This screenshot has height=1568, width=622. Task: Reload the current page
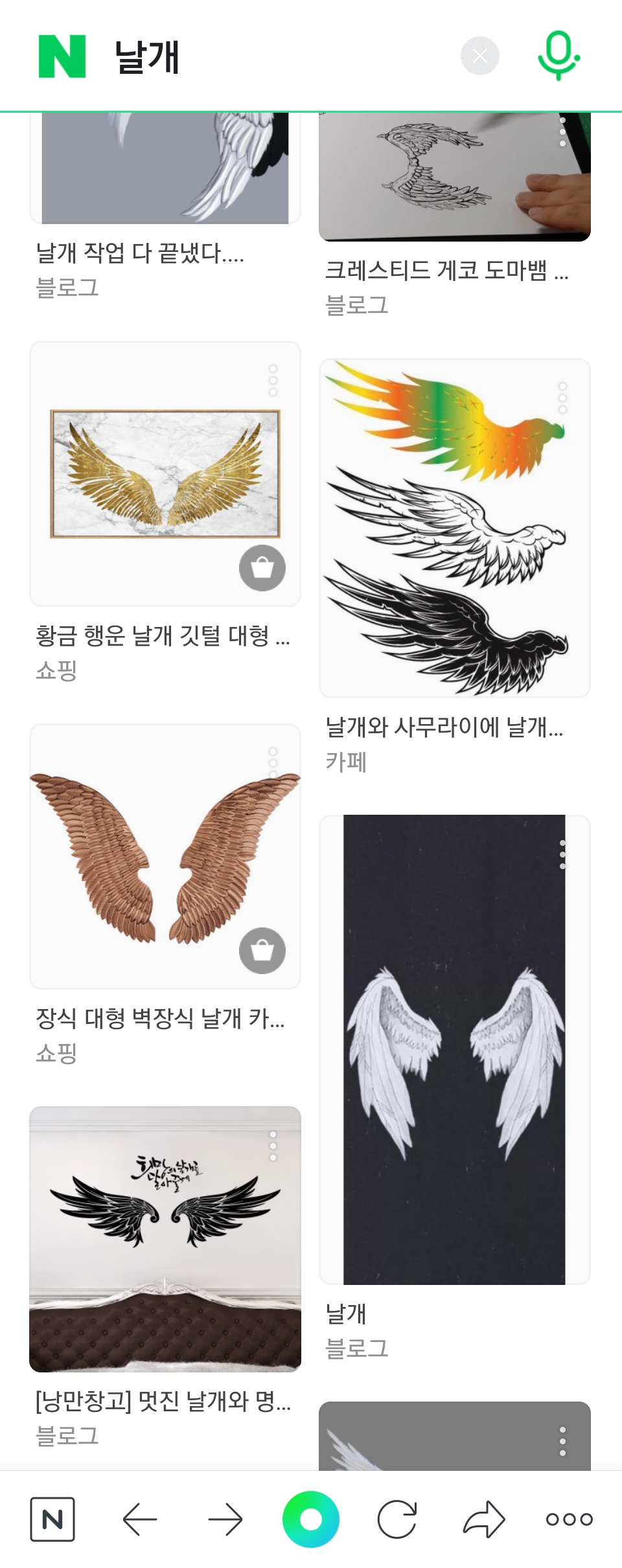(x=397, y=1519)
